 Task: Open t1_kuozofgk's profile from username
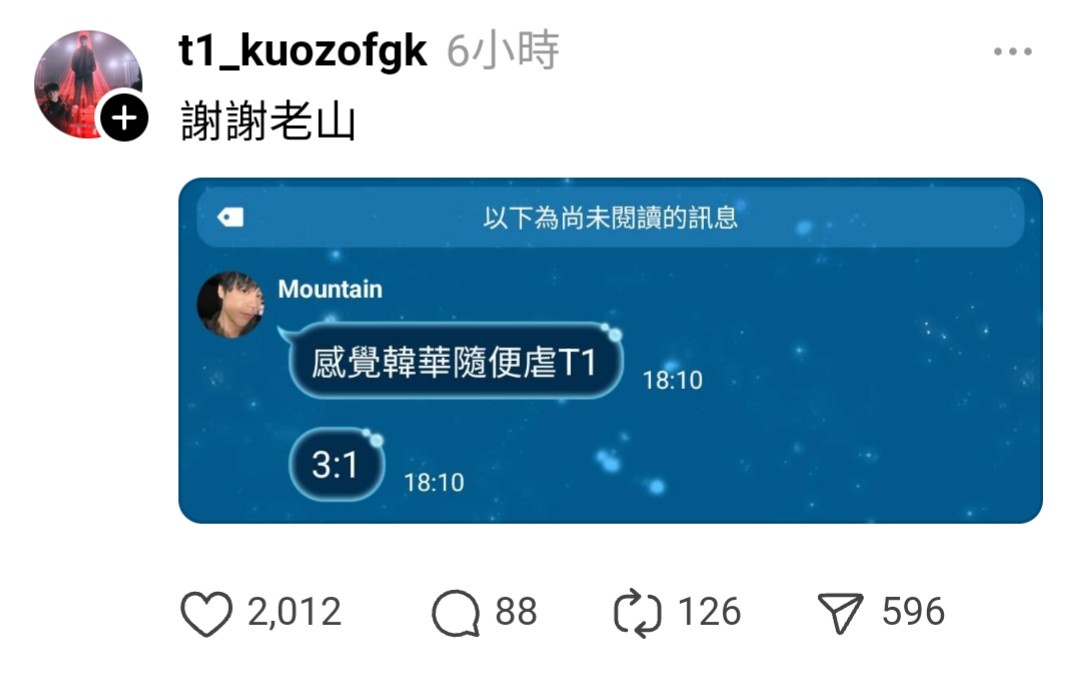tap(303, 52)
